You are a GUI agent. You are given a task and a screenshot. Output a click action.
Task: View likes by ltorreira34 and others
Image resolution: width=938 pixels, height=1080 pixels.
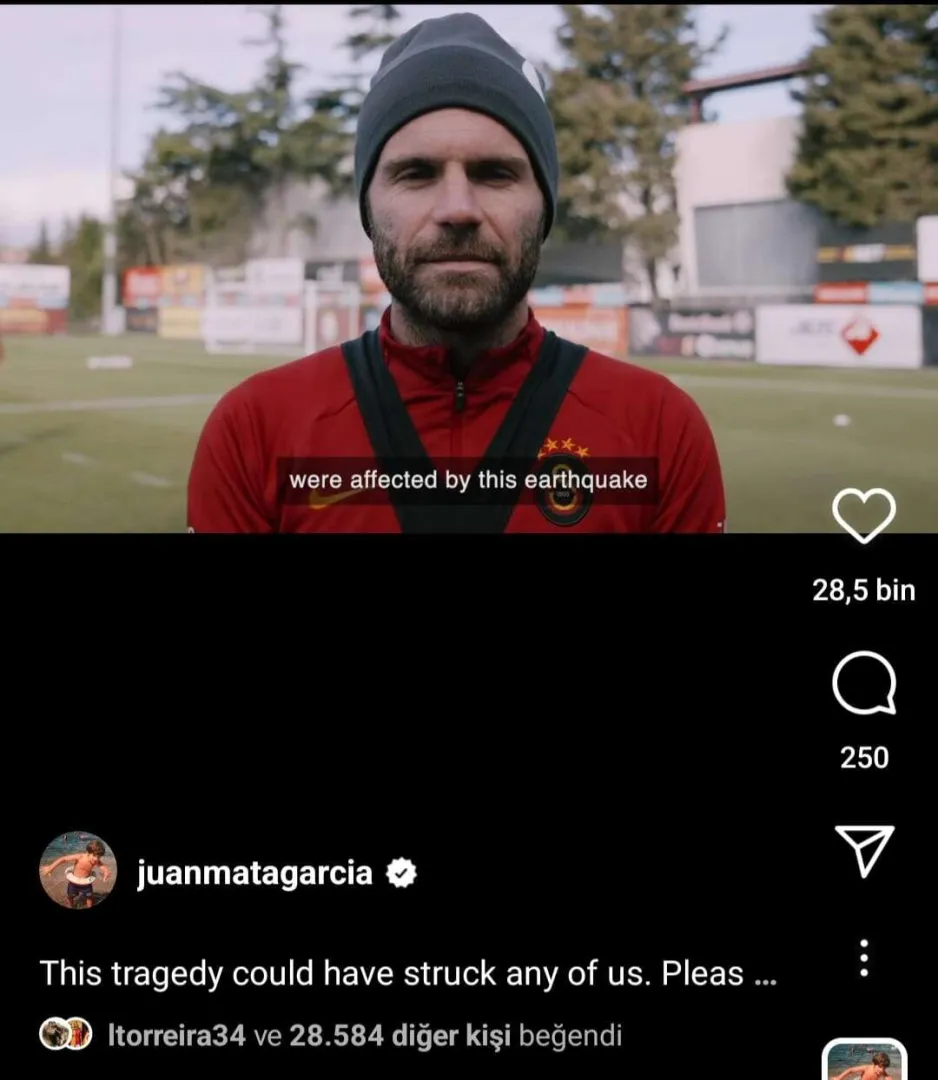[x=364, y=1035]
